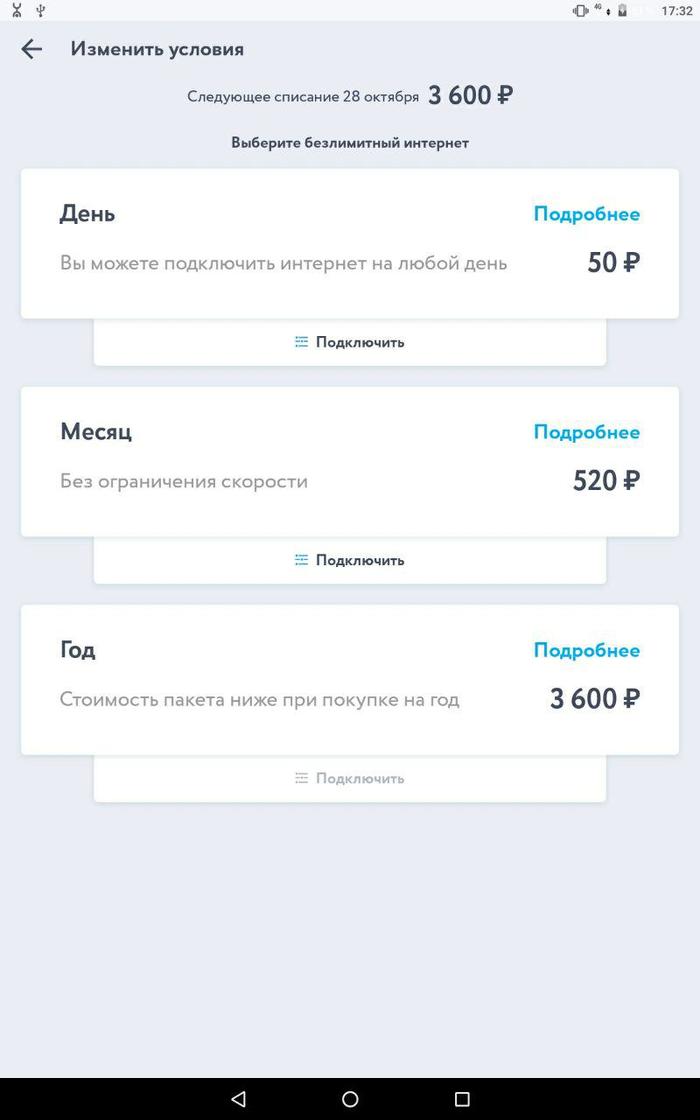The height and width of the screenshot is (1120, 700).
Task: Open Подробнее for the День plan
Action: [x=586, y=214]
